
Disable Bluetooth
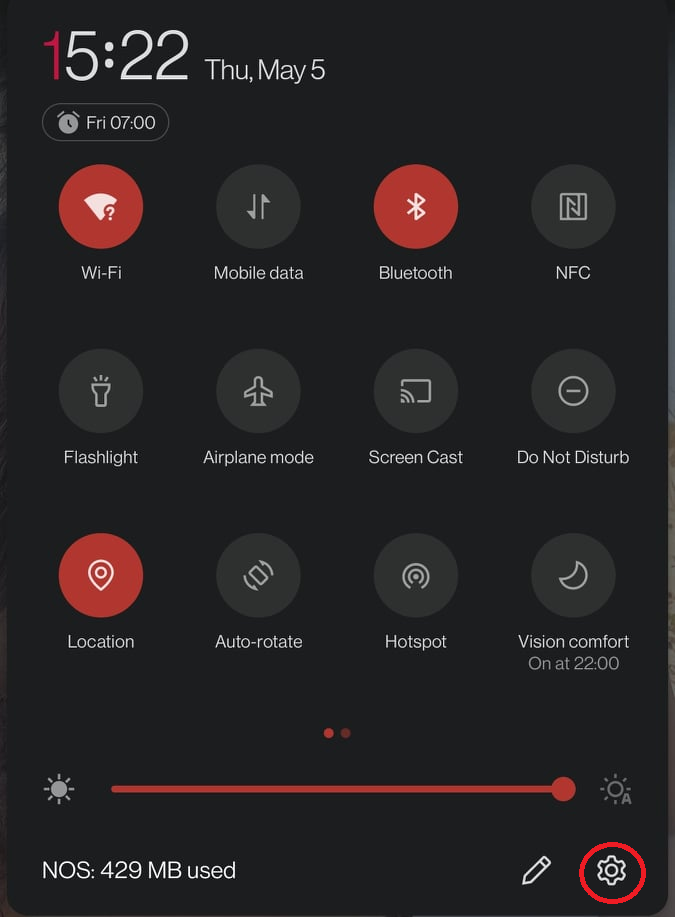(x=416, y=207)
